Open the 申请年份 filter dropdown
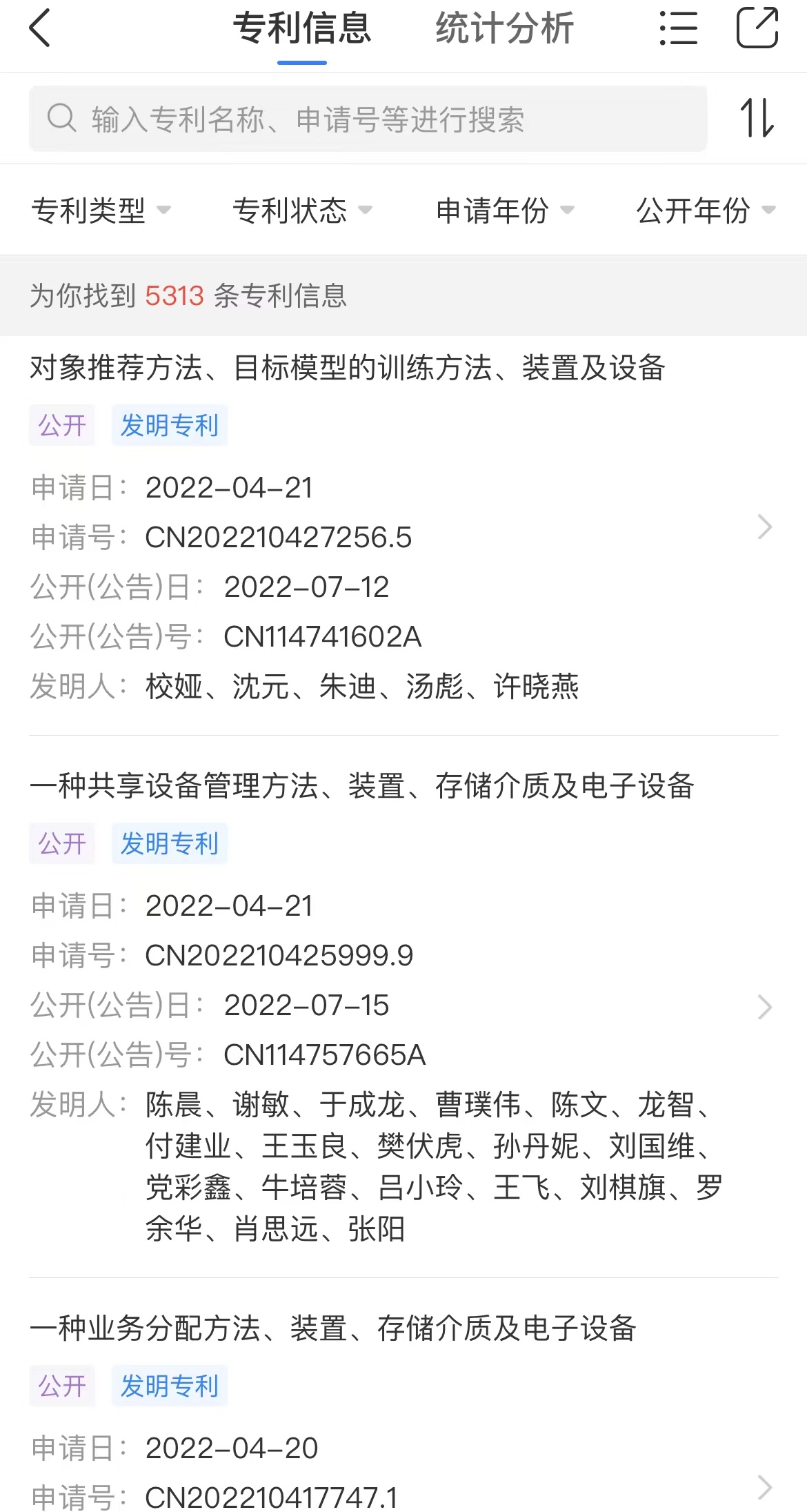Screen dimensions: 807x1512 pyautogui.click(x=505, y=210)
